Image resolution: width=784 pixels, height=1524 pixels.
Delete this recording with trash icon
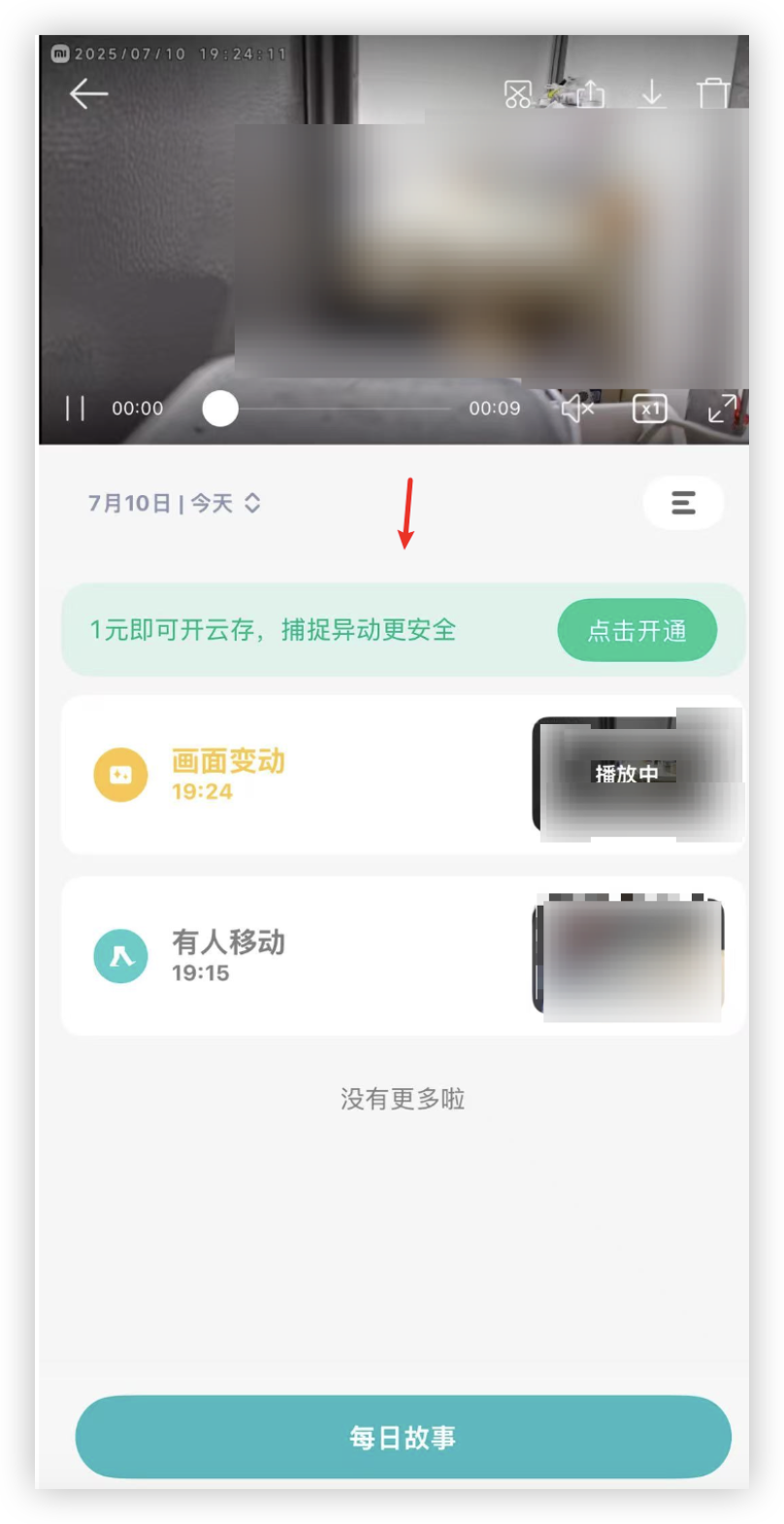pos(713,93)
